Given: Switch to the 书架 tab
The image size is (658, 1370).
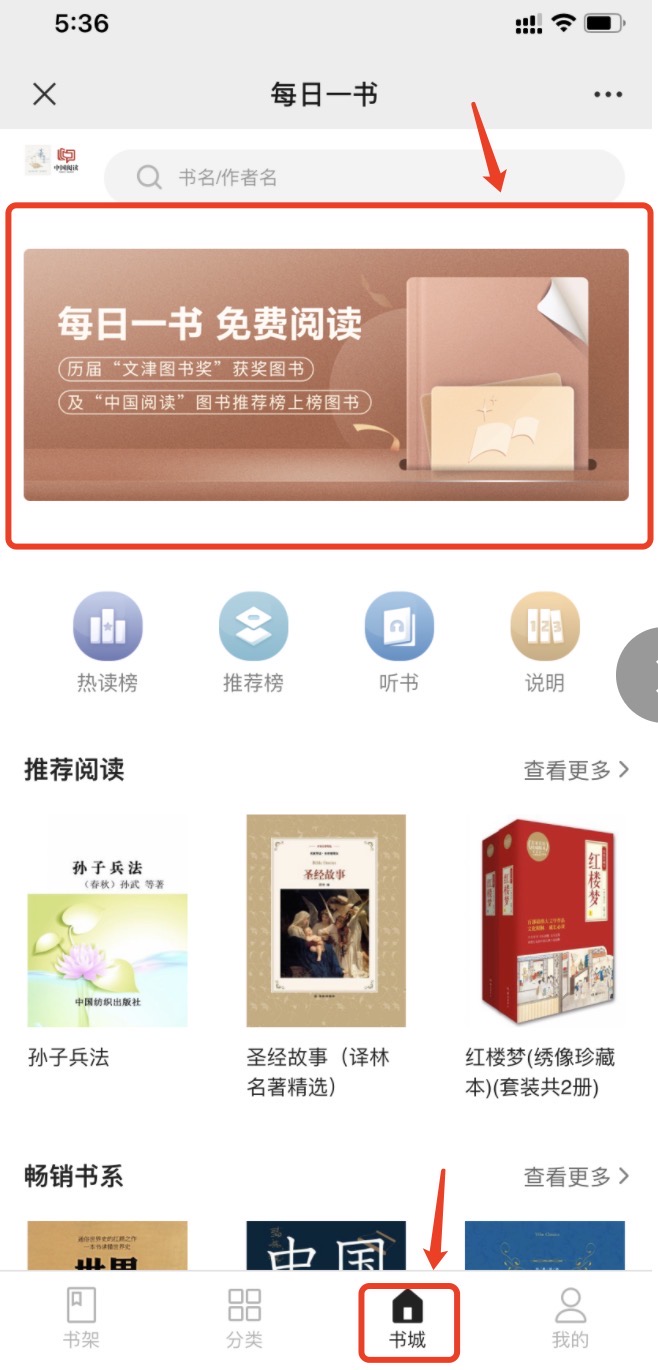Looking at the screenshot, I should point(81,1317).
